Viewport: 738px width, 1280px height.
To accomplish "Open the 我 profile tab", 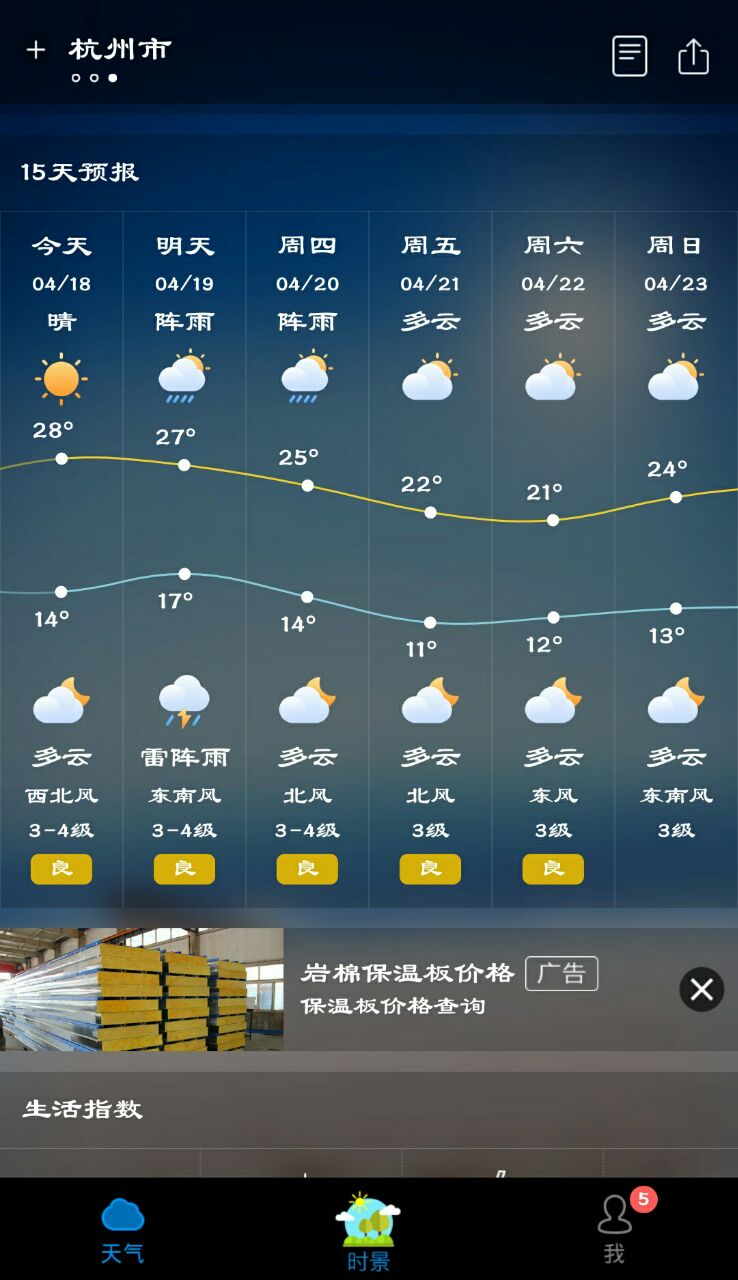I will point(614,1229).
